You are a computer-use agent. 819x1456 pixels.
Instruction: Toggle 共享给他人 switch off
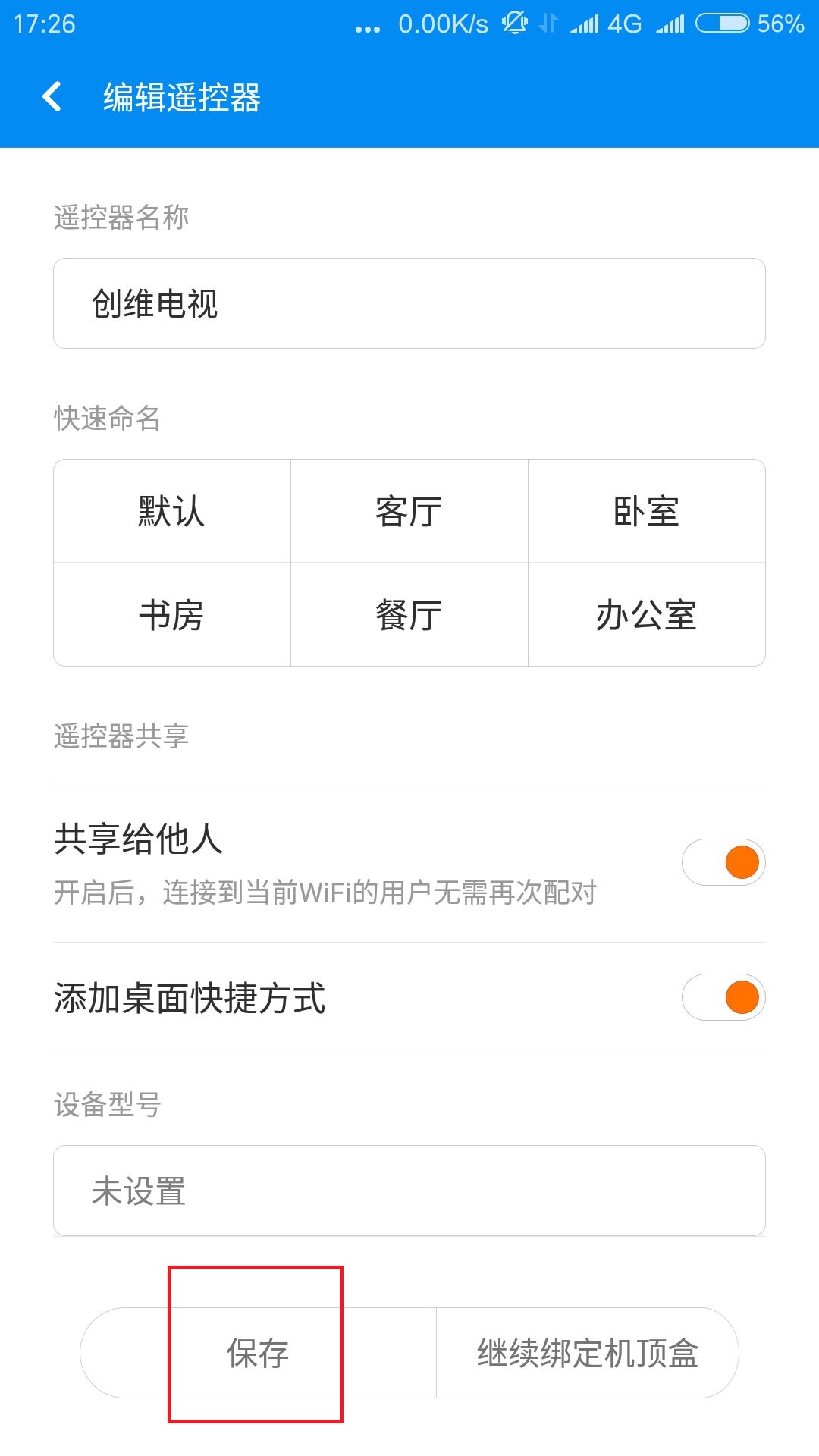pyautogui.click(x=723, y=862)
